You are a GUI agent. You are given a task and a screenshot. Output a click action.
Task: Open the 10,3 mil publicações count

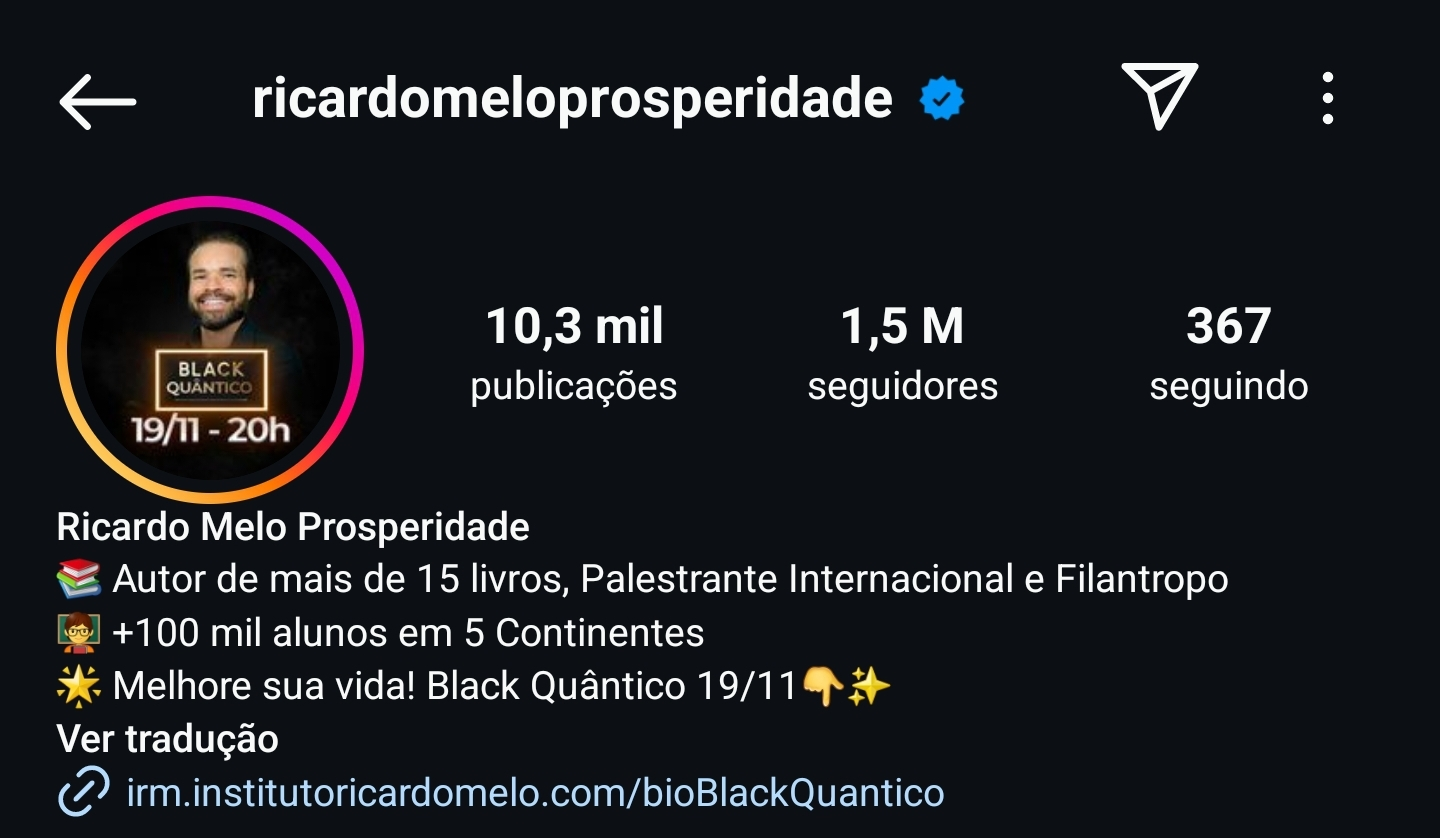tap(574, 354)
